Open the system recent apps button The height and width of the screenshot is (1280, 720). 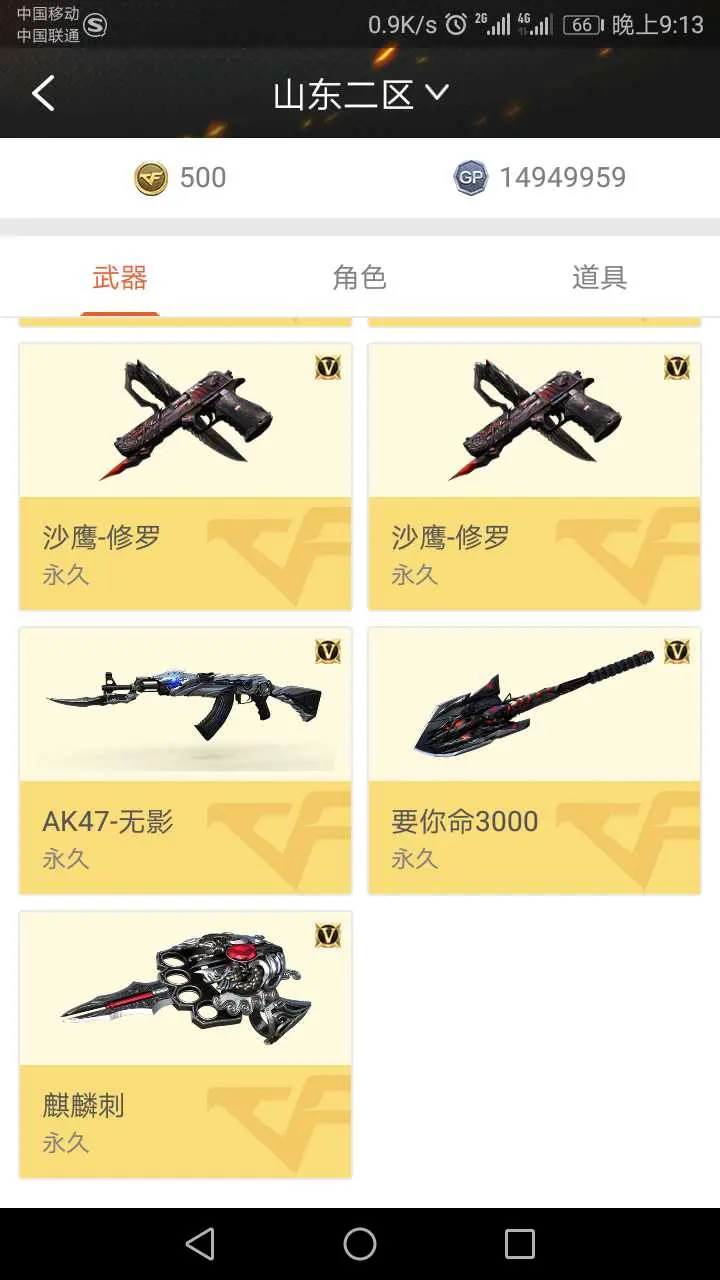(520, 1244)
